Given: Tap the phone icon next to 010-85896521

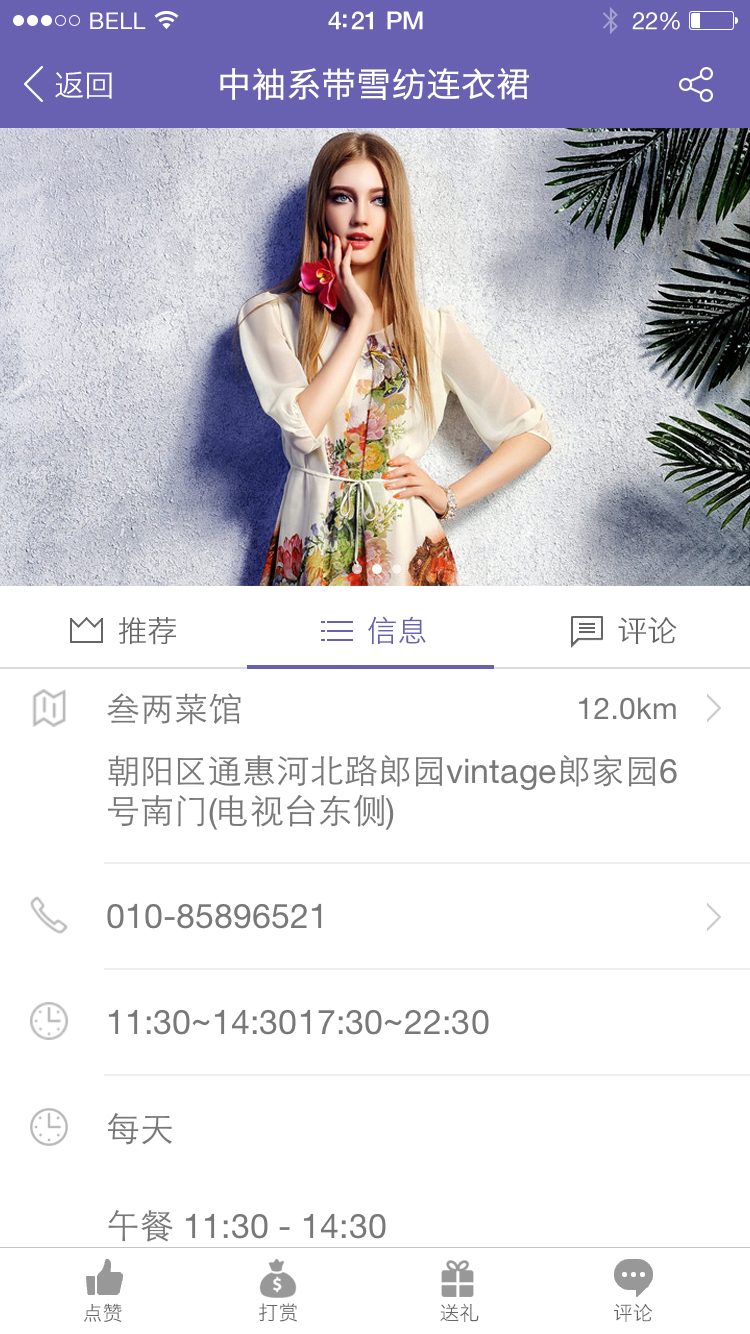Looking at the screenshot, I should click(49, 916).
